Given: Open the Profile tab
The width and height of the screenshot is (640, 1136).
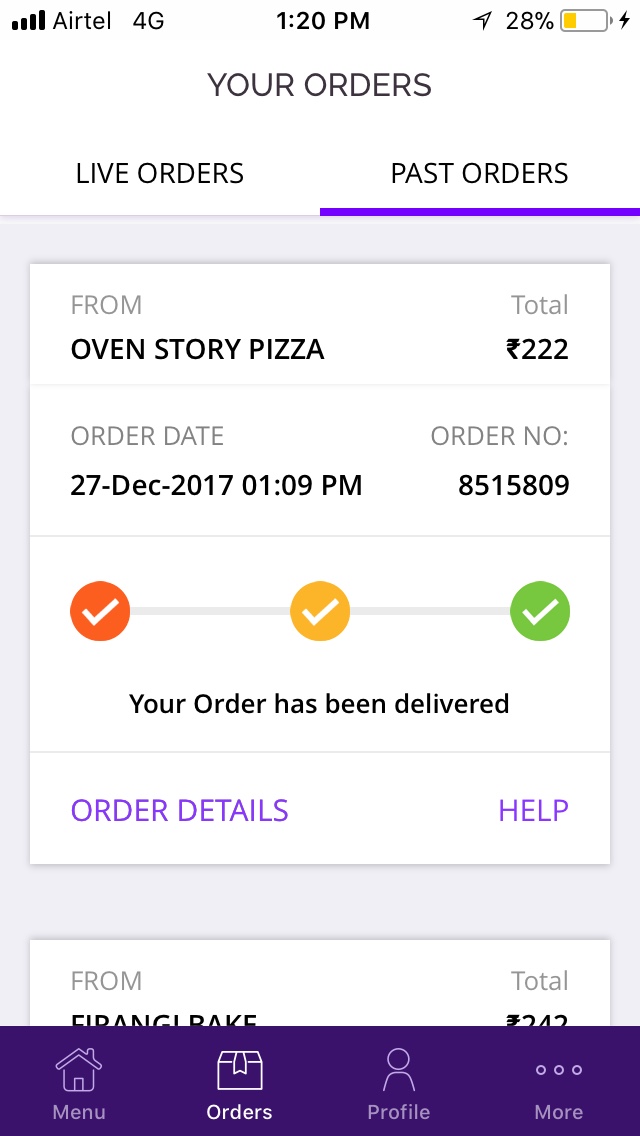Looking at the screenshot, I should pyautogui.click(x=398, y=1083).
